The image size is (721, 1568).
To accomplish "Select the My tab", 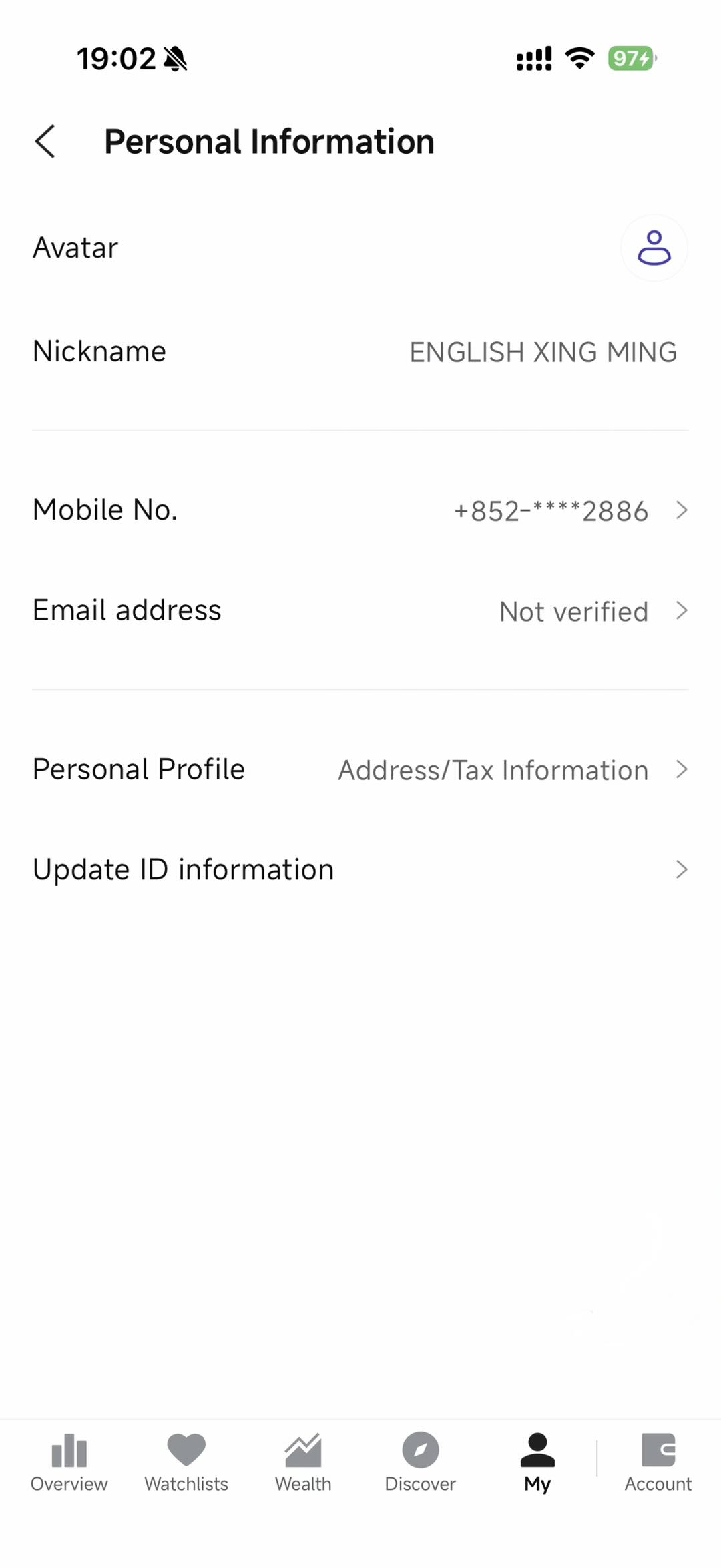I will [x=537, y=1463].
